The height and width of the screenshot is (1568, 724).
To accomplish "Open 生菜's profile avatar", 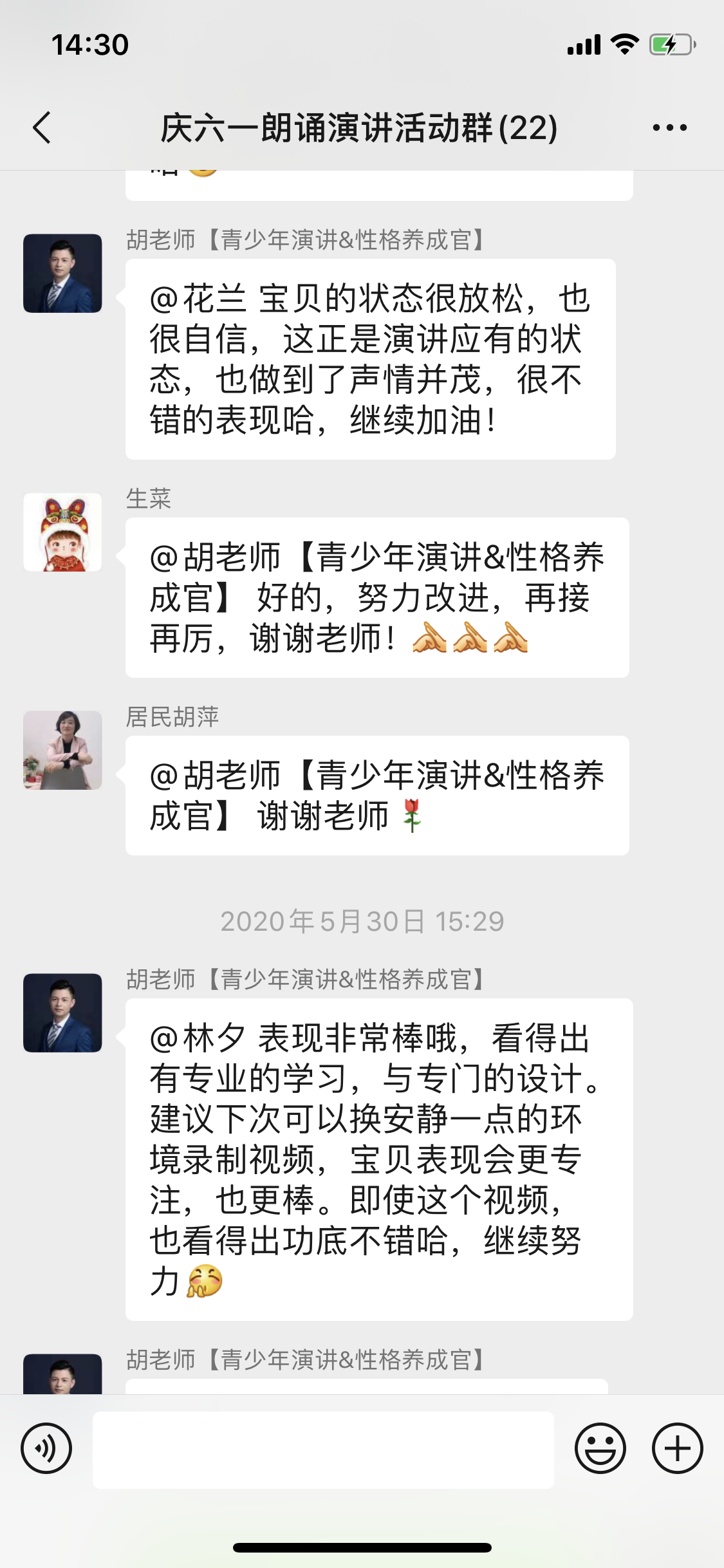I will (62, 532).
